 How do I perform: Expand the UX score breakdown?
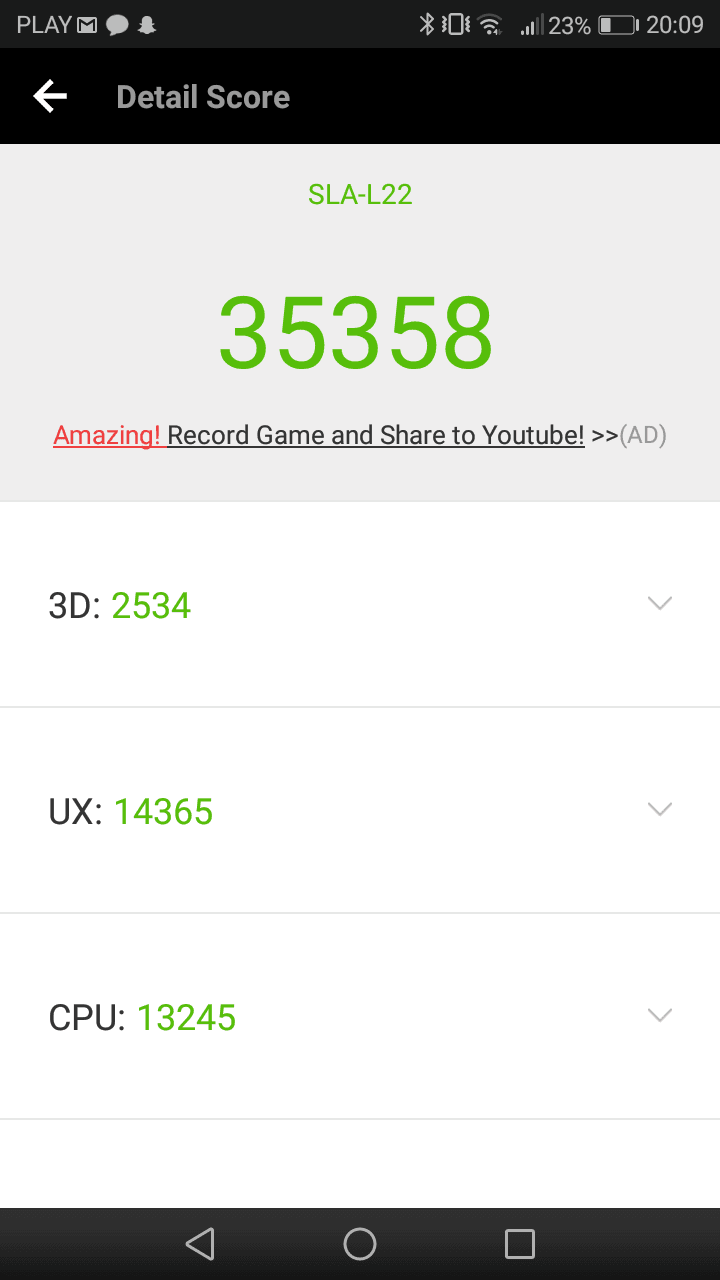click(x=360, y=810)
